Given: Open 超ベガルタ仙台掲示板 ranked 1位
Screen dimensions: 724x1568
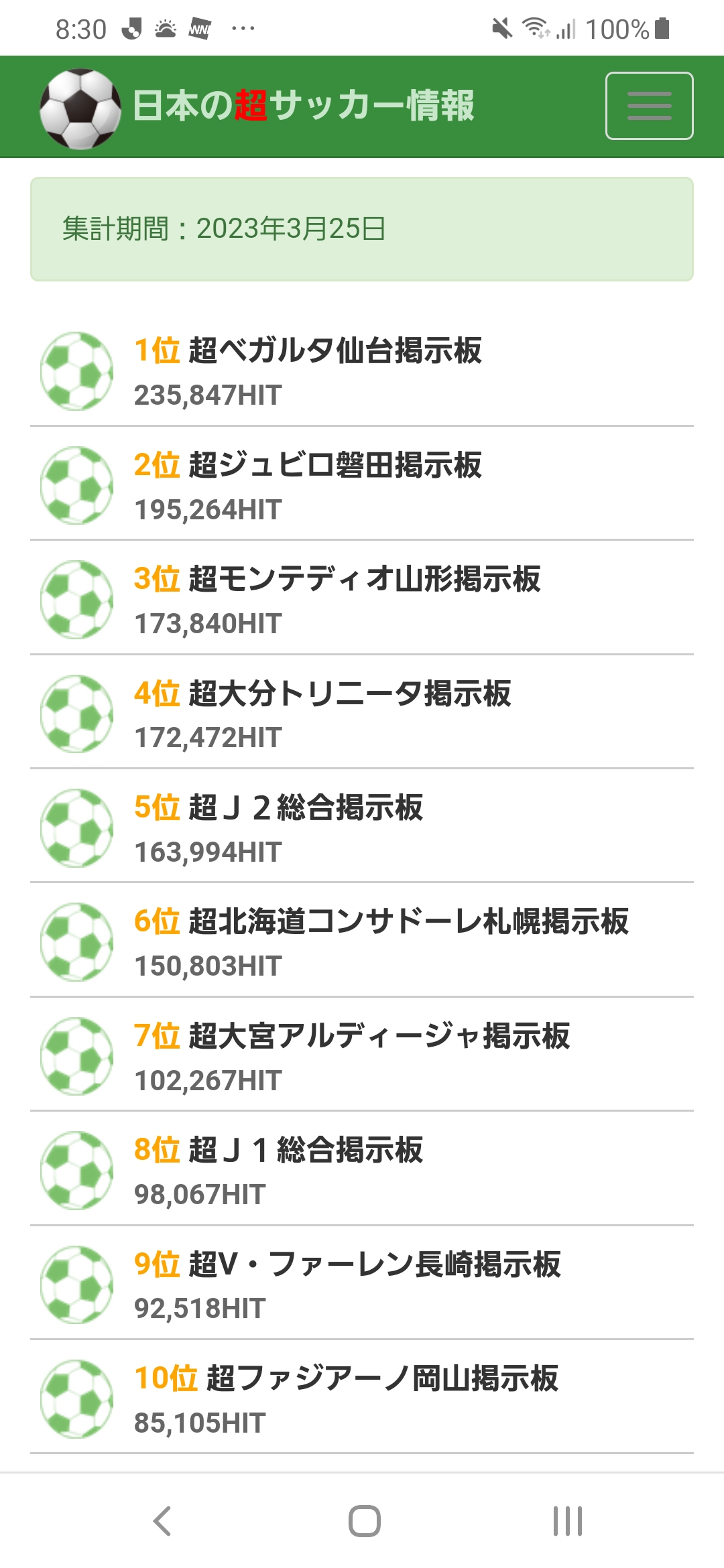Looking at the screenshot, I should coord(335,350).
